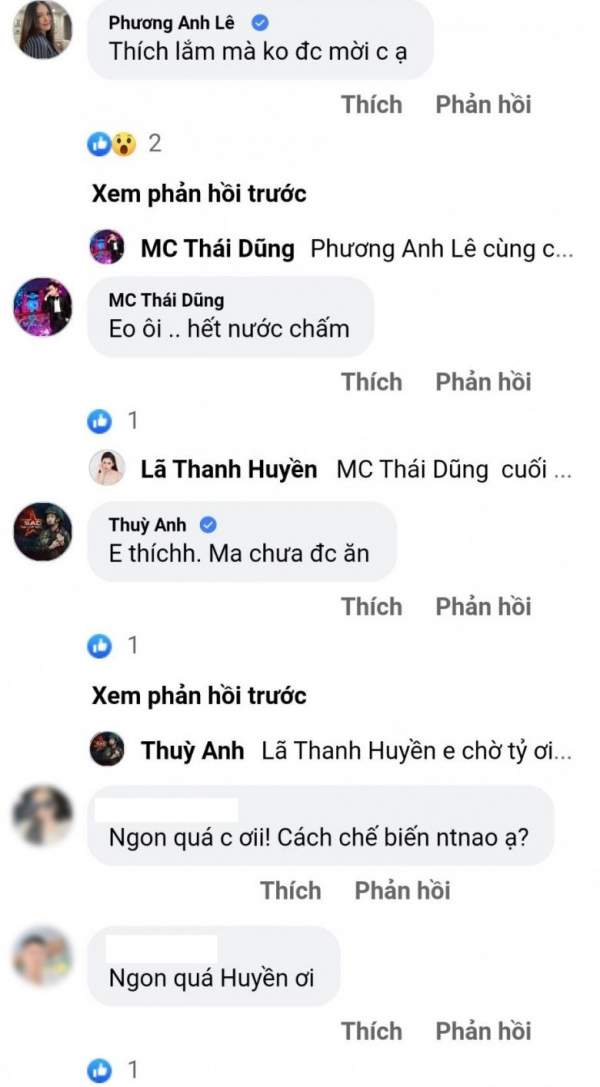The height and width of the screenshot is (1087, 600).
Task: Like the "Cách chế biến ntnao ạ?" comment
Action: pos(290,890)
